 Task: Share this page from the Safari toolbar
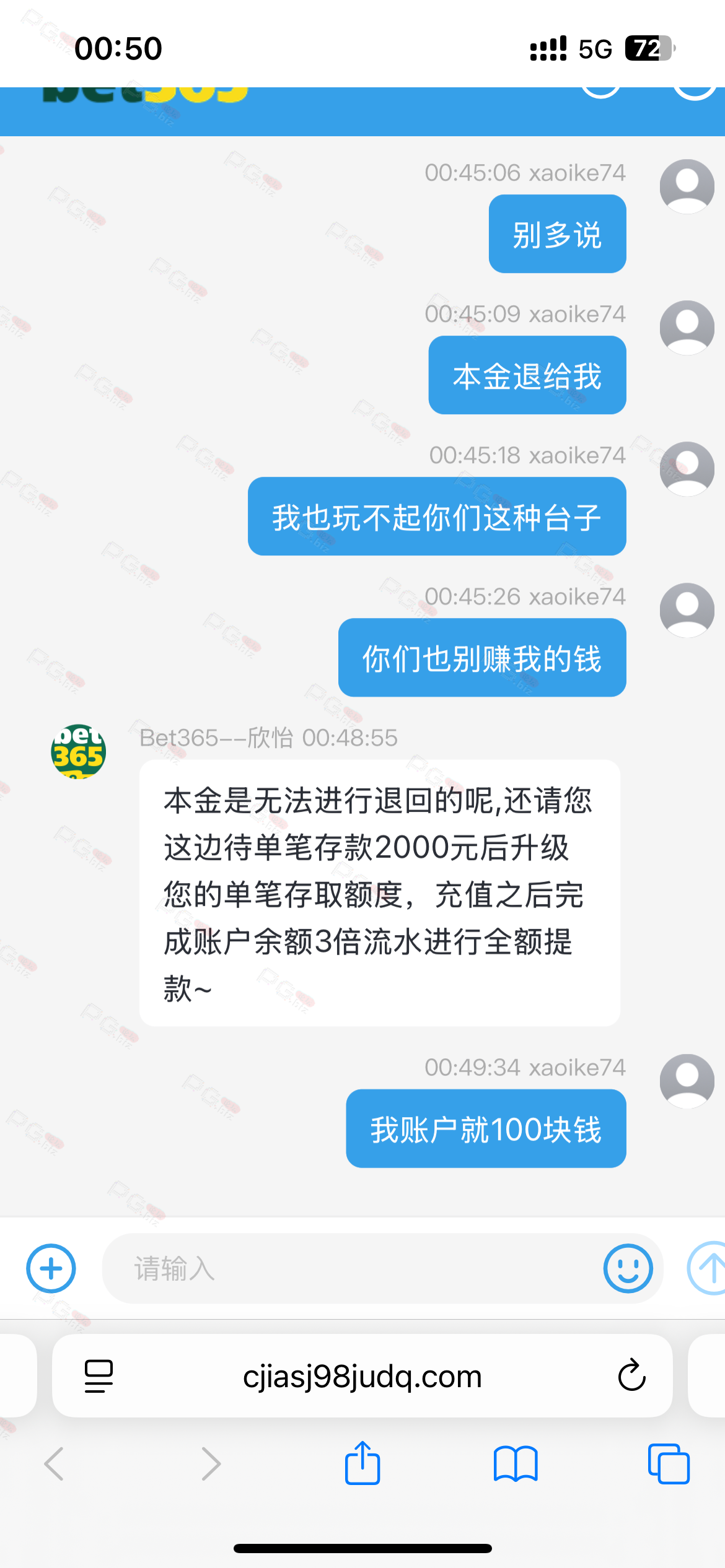coord(362,1464)
